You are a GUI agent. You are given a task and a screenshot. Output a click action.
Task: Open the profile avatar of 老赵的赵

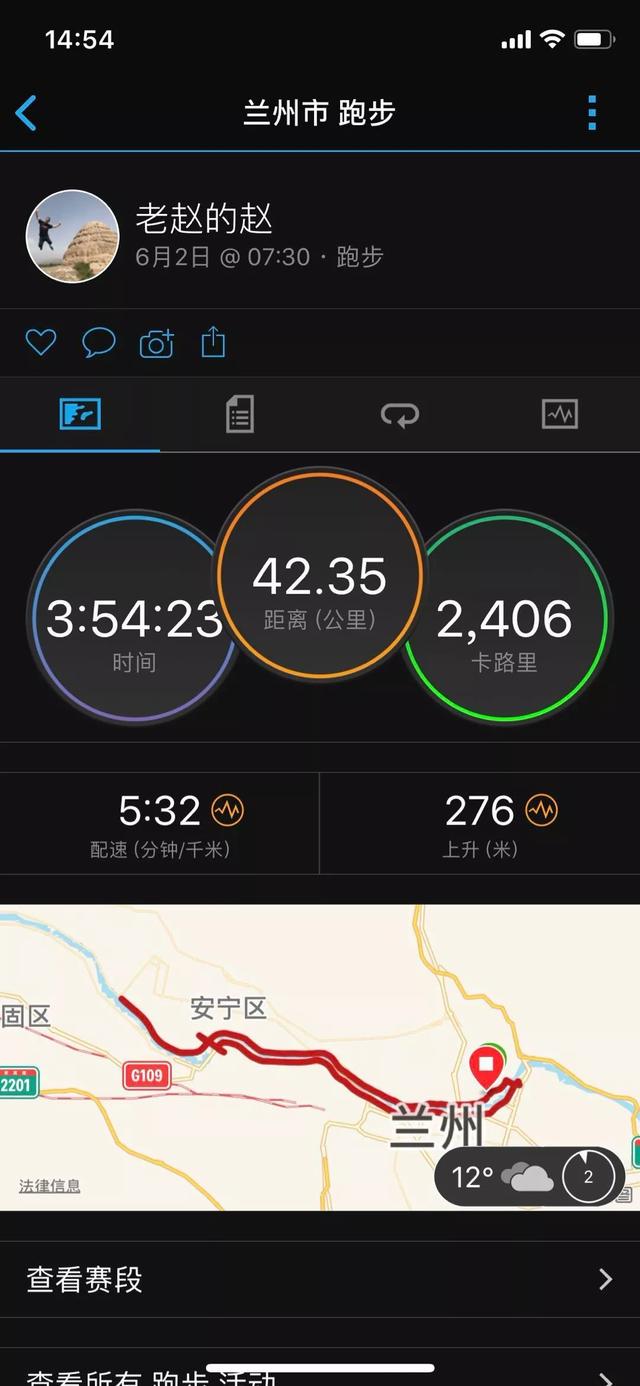pos(72,237)
